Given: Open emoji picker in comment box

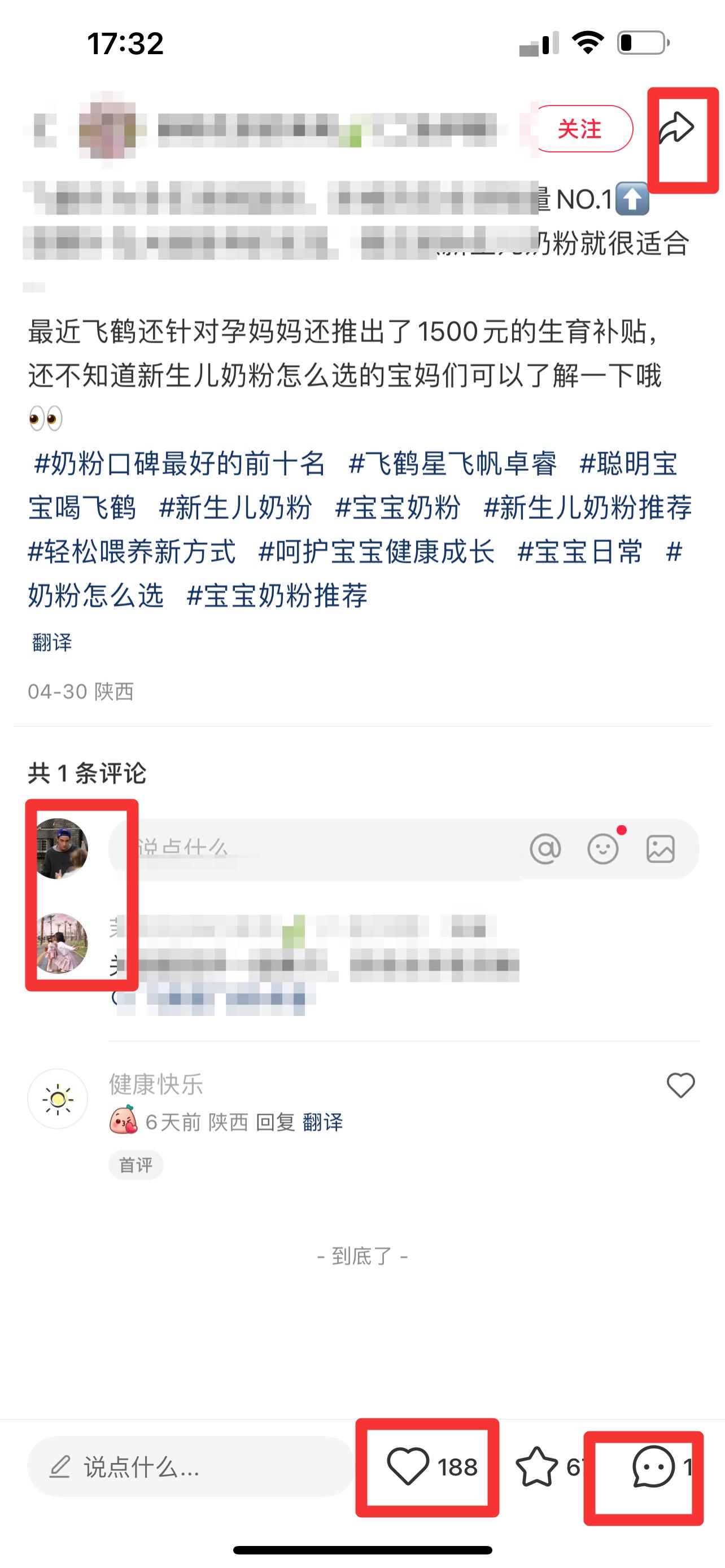Looking at the screenshot, I should tap(602, 848).
